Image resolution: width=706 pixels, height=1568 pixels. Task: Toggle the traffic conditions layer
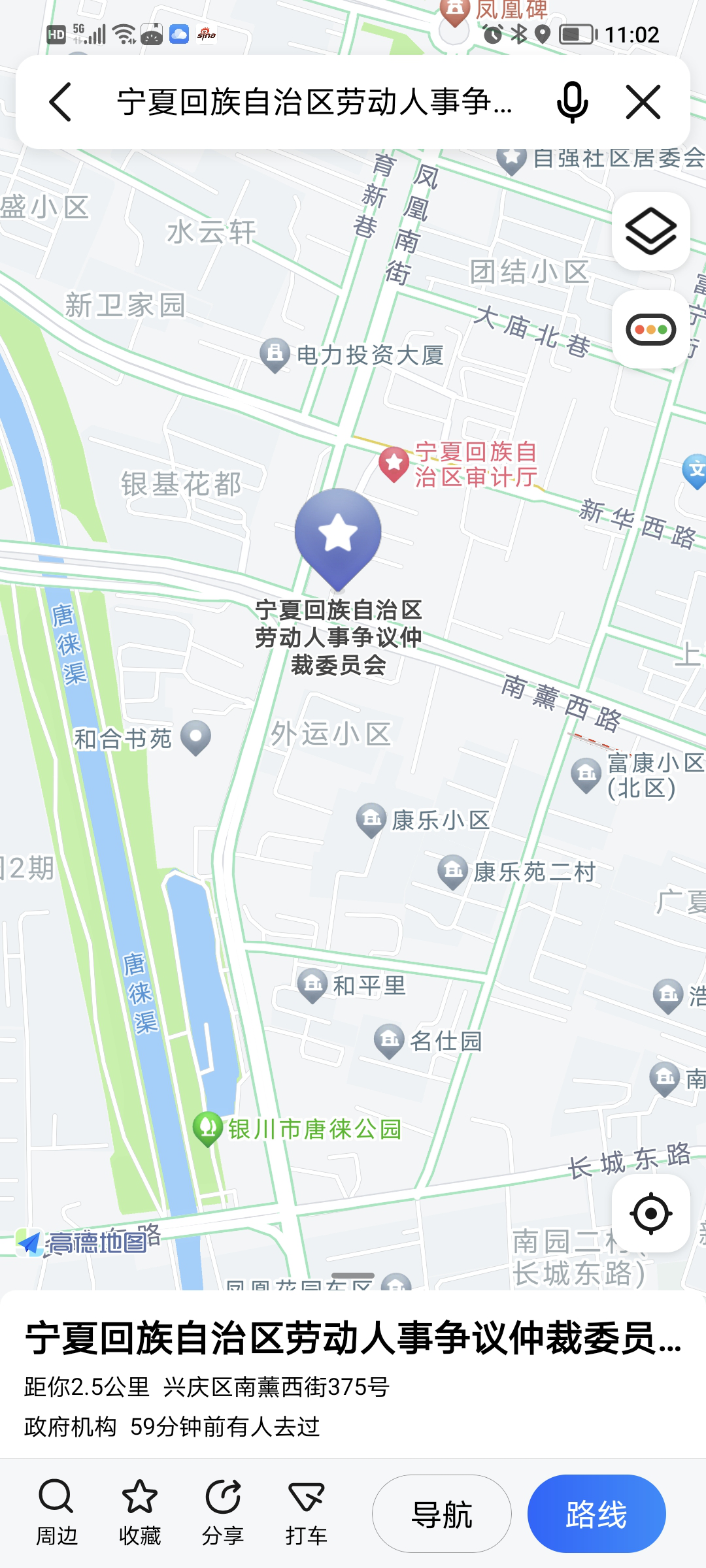click(650, 329)
